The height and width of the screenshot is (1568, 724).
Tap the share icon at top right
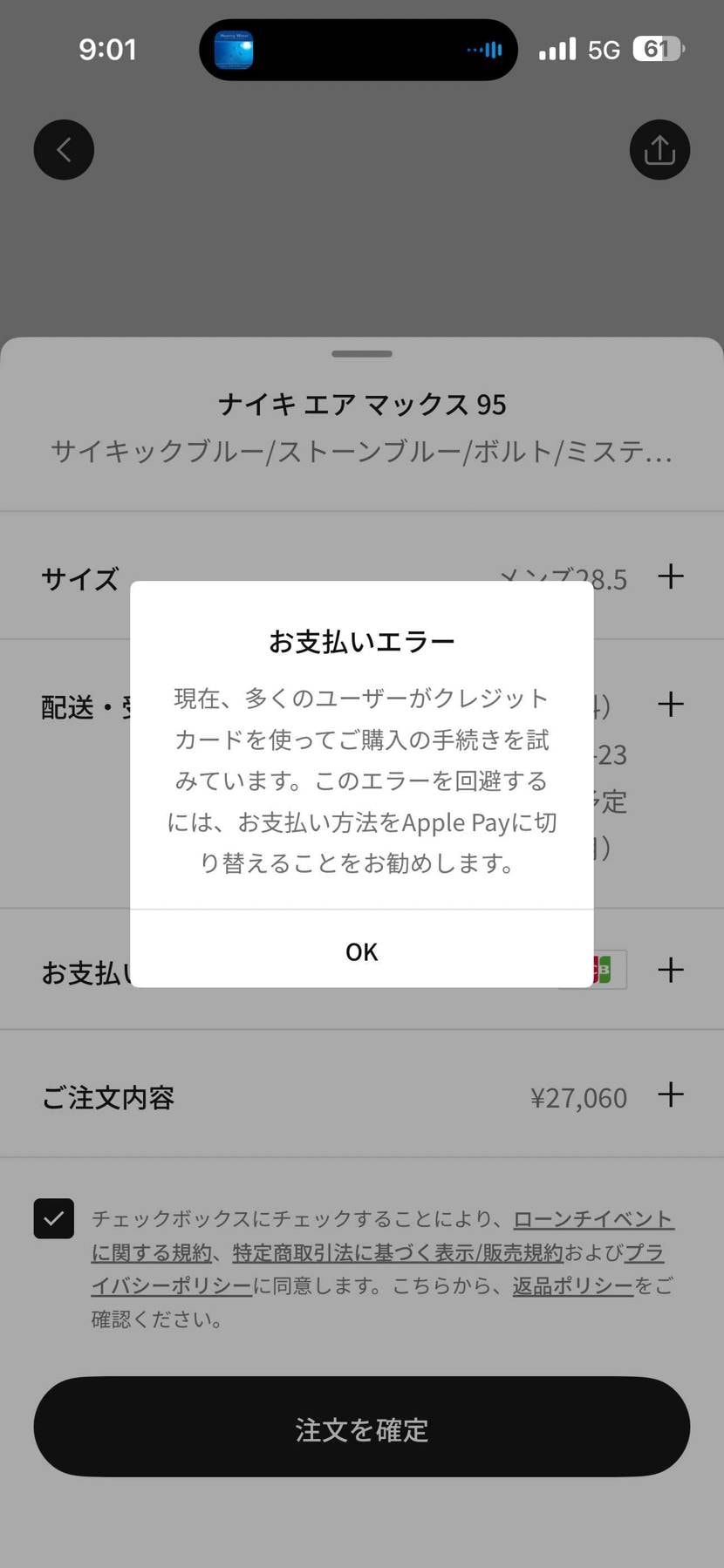[659, 149]
